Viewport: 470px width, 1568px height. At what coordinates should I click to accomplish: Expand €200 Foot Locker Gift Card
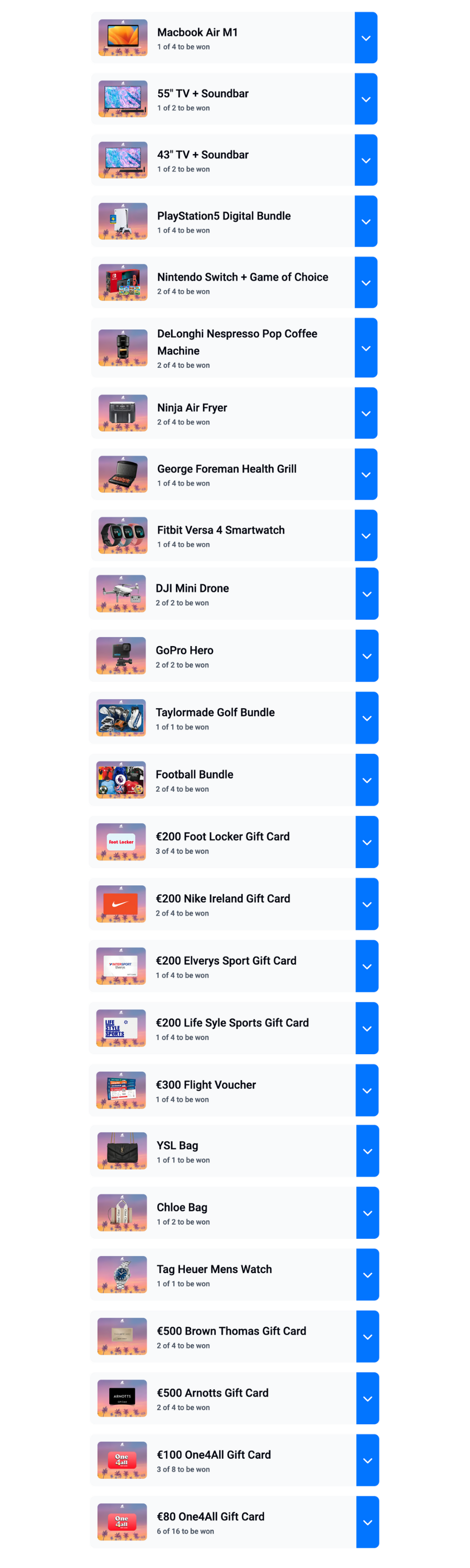[x=367, y=843]
